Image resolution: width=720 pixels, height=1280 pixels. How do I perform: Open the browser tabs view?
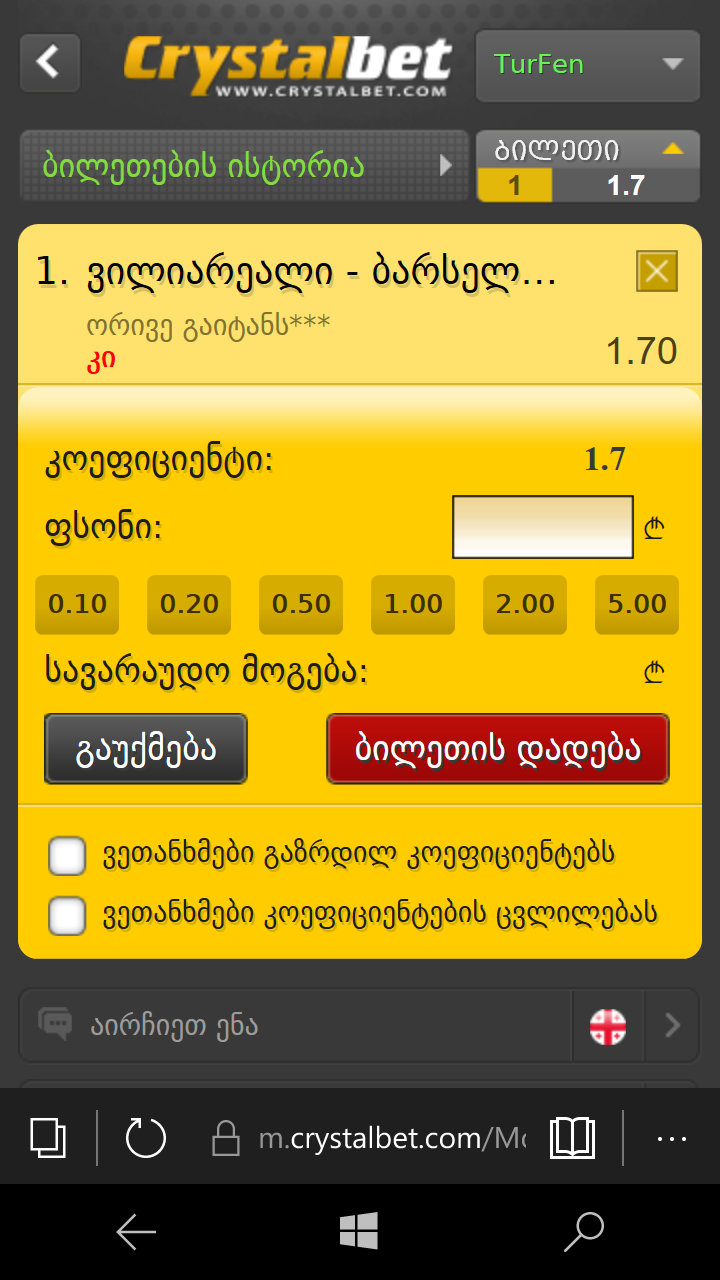pyautogui.click(x=48, y=1137)
